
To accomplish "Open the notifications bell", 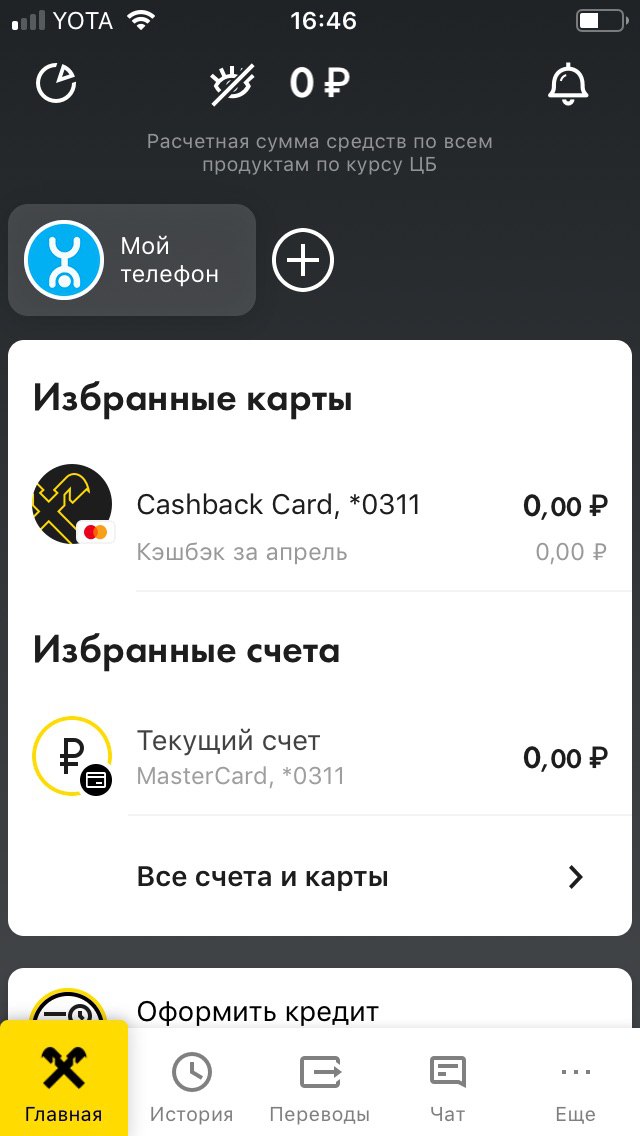I will click(568, 84).
